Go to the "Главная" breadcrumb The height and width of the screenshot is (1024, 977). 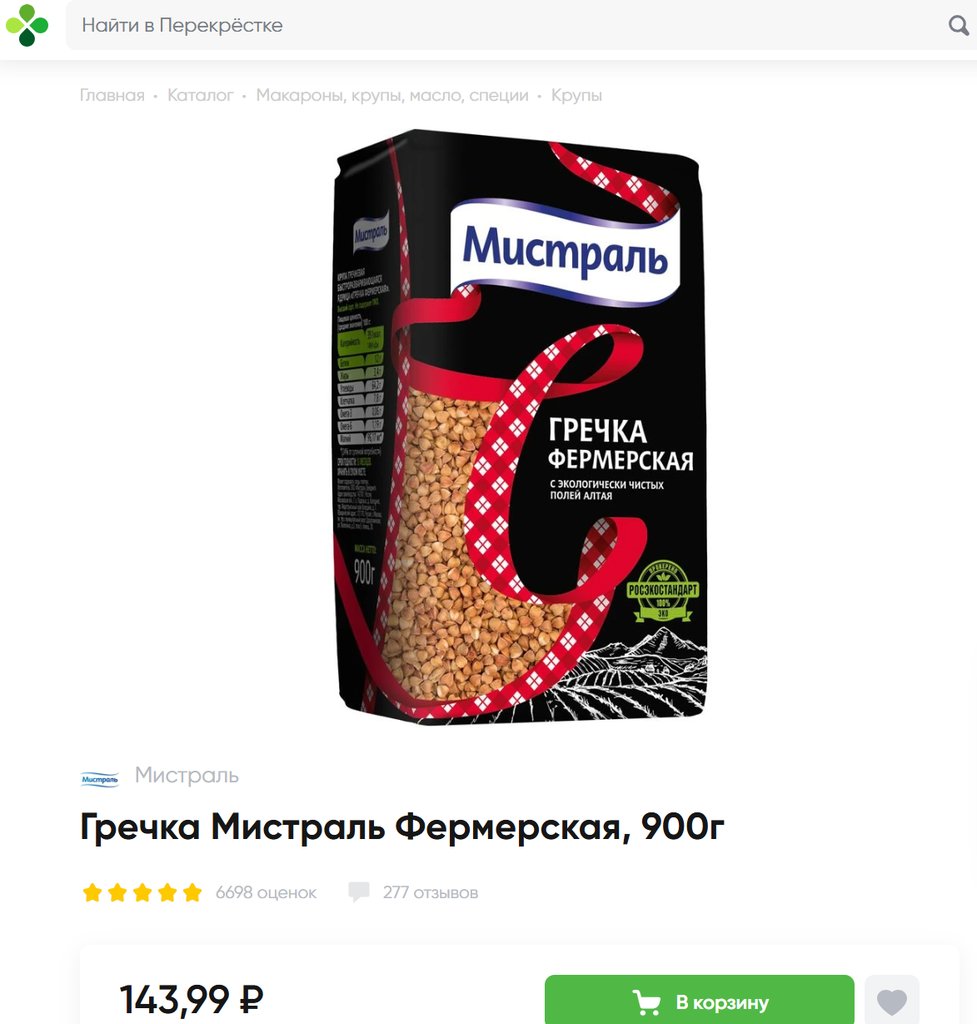coord(112,96)
